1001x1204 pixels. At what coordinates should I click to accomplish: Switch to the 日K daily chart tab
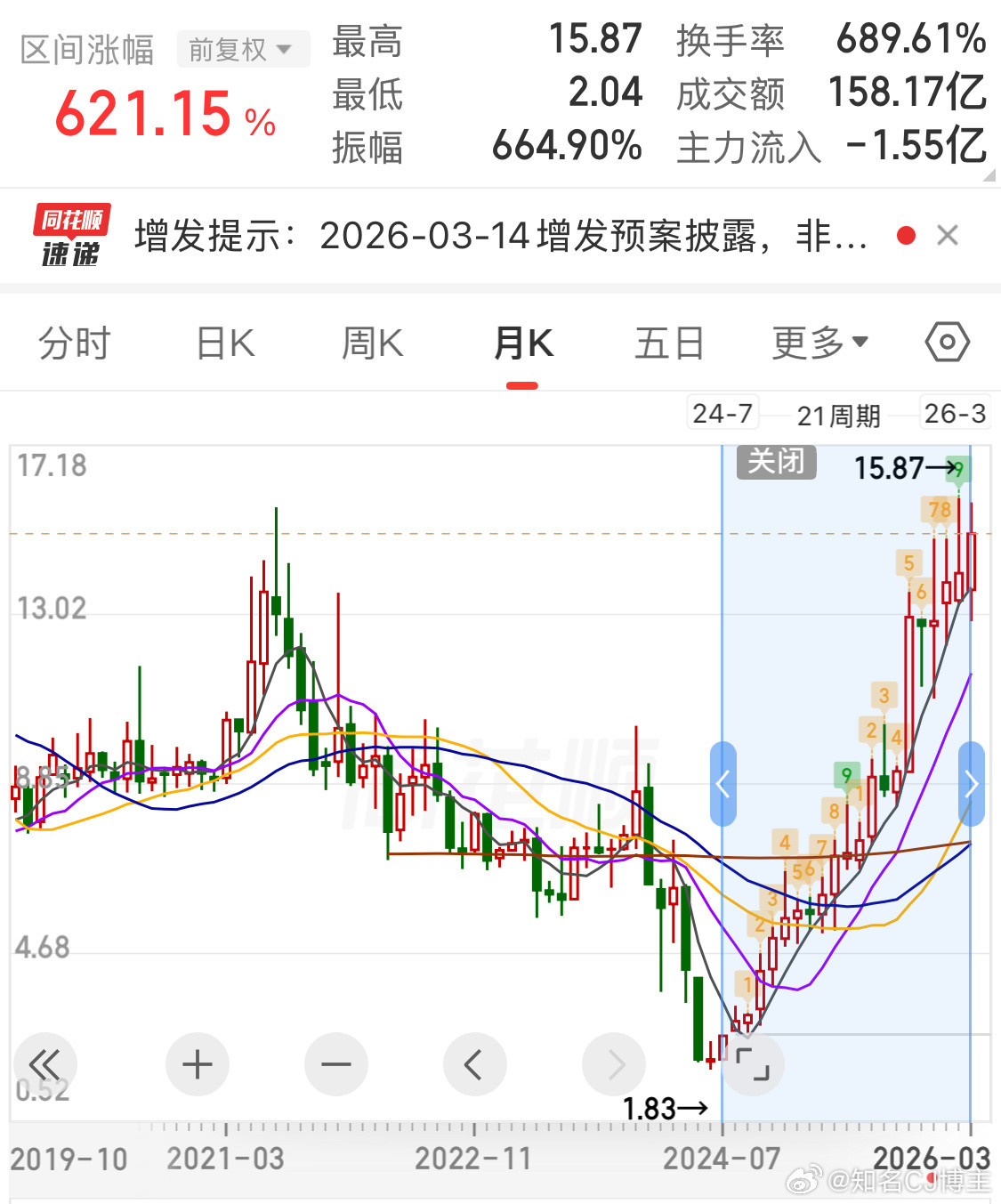point(223,344)
